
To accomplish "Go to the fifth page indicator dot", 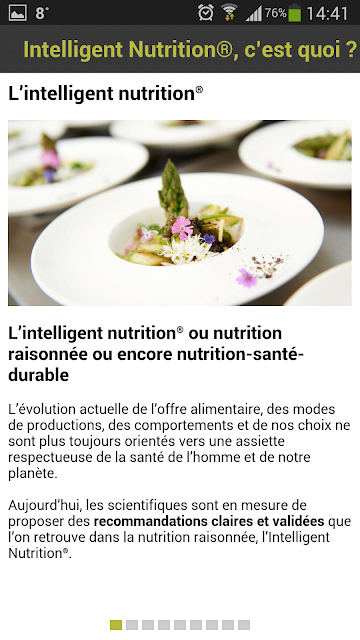I will point(180,625).
